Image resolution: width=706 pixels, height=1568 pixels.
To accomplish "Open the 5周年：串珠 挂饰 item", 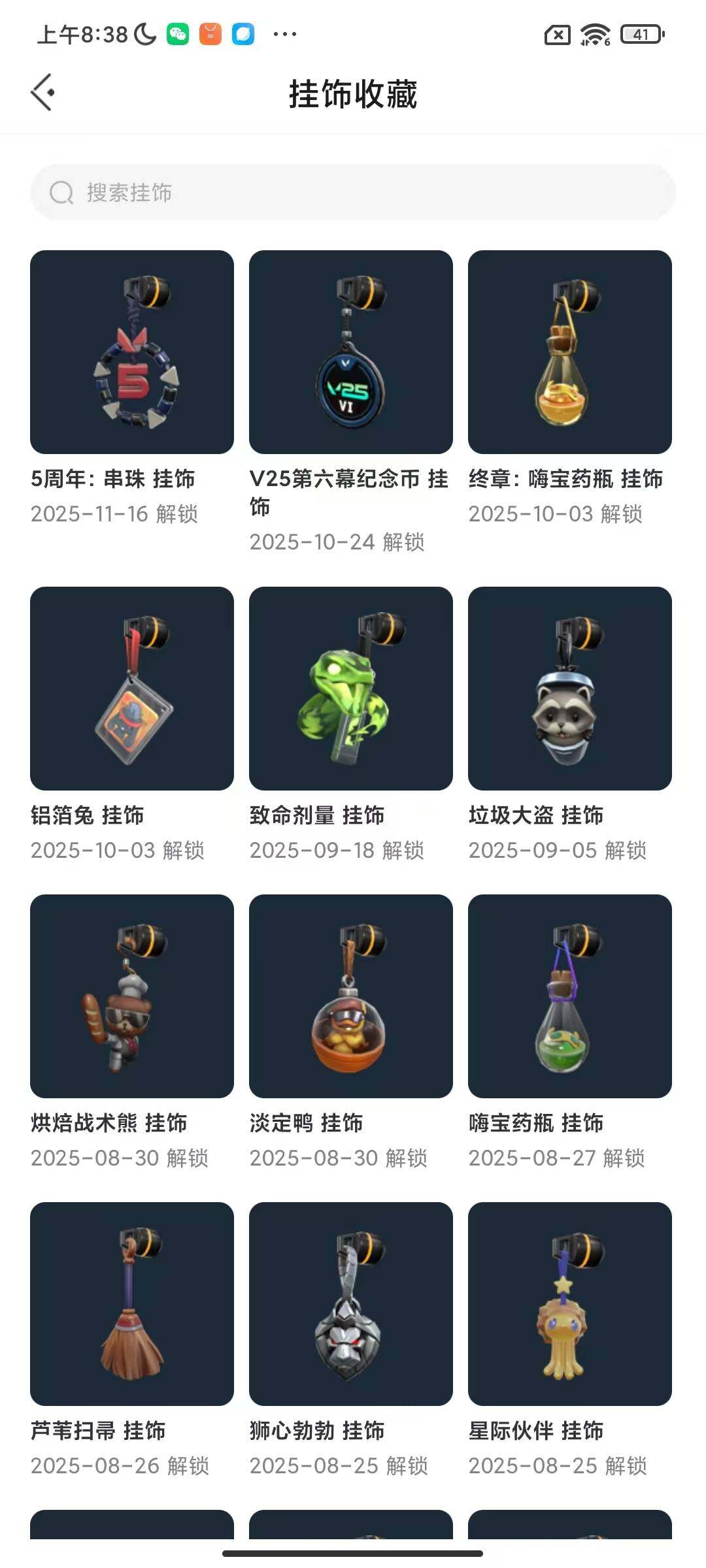I will 132,352.
